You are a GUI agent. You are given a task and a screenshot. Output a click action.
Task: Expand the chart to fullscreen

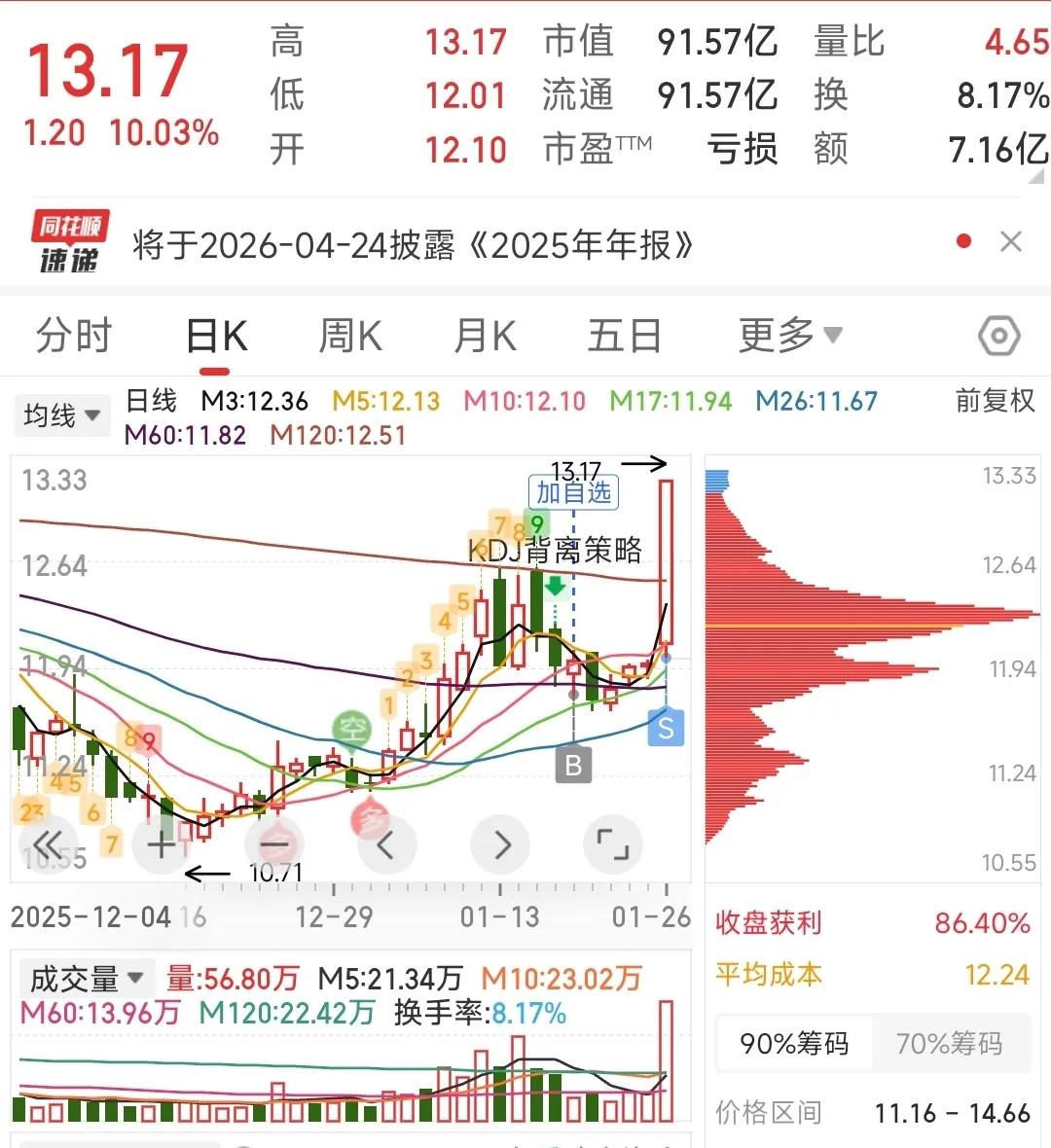(x=614, y=844)
